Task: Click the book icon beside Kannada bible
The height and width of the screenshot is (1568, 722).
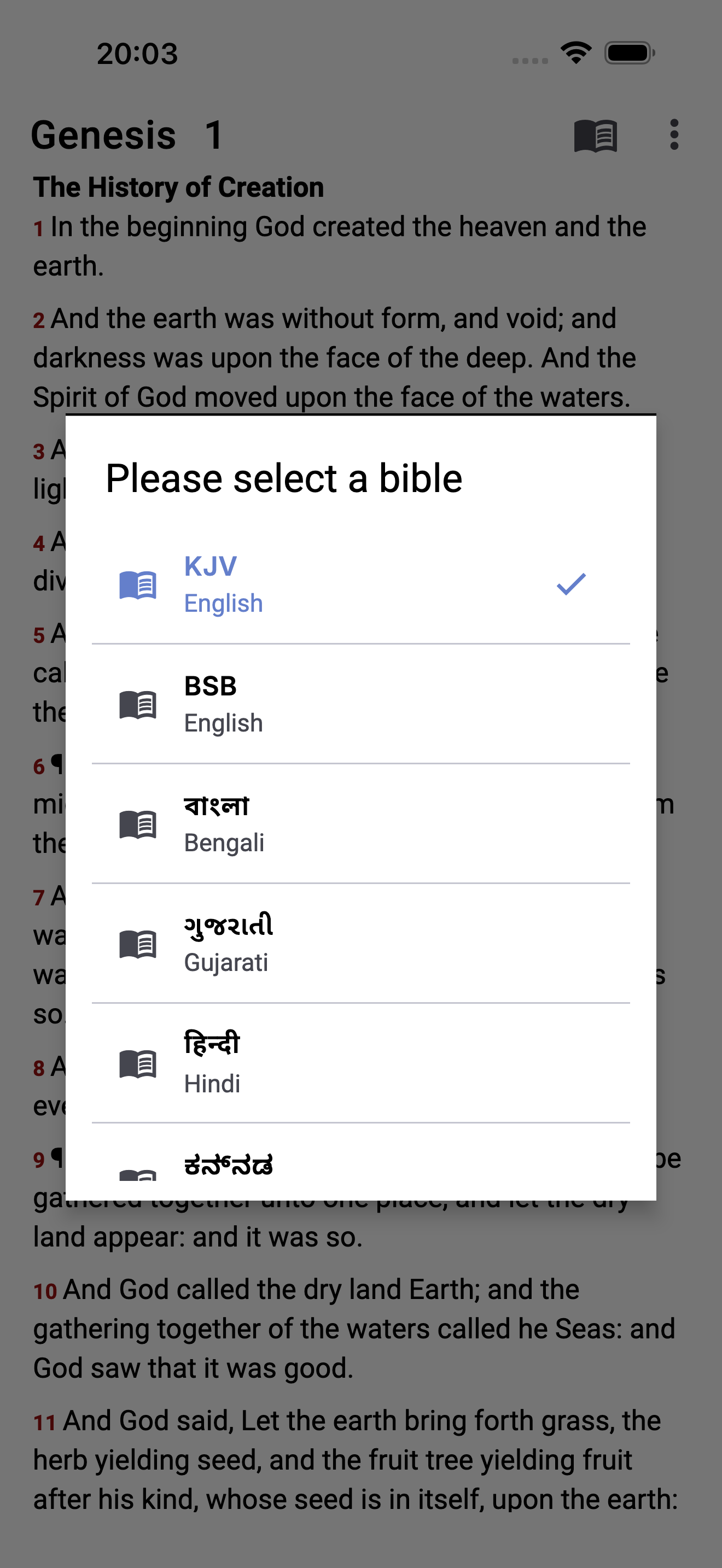Action: tap(138, 1175)
